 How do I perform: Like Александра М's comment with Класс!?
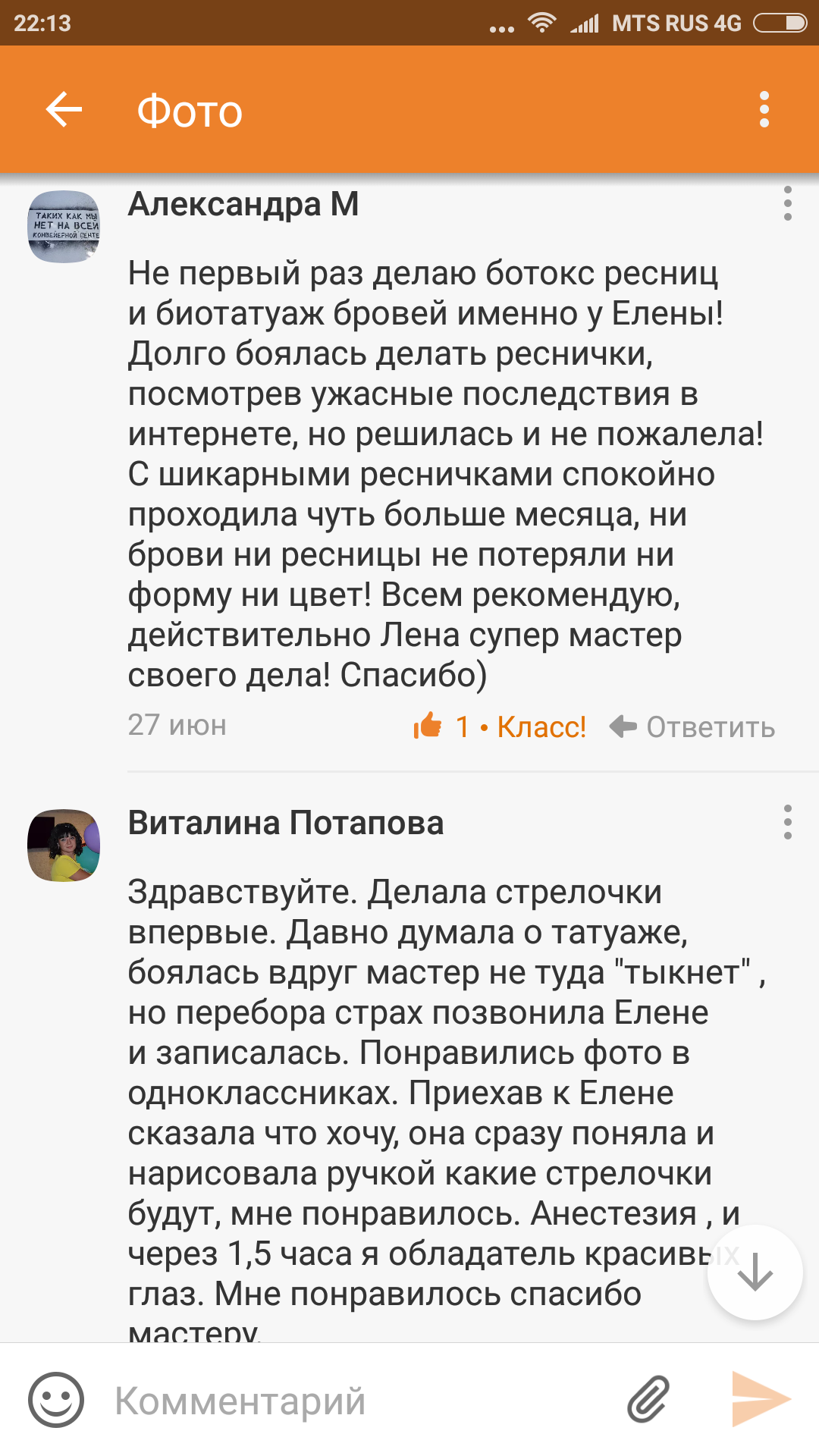click(500, 726)
